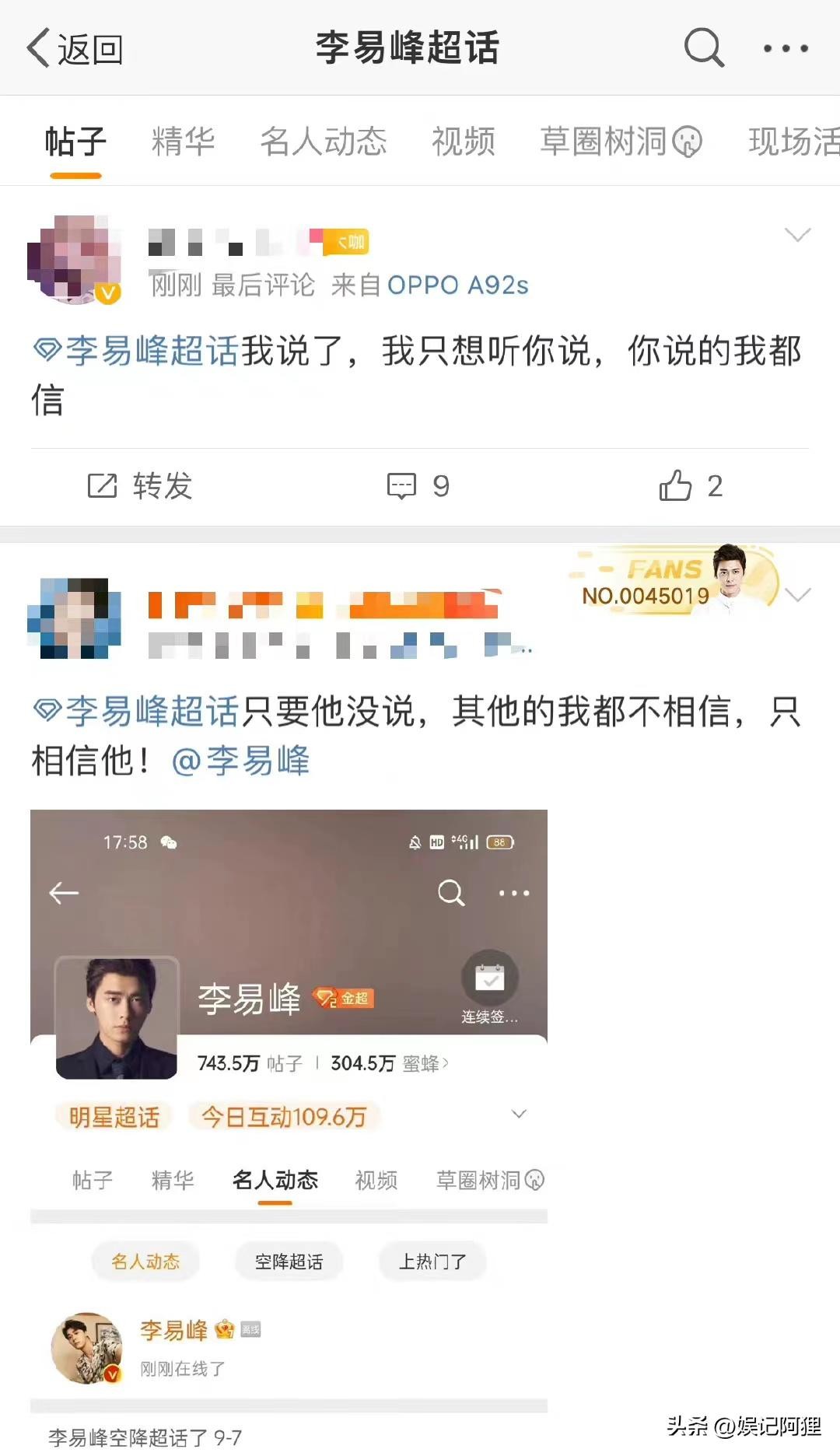Switch to the 精华 tab

(x=183, y=142)
